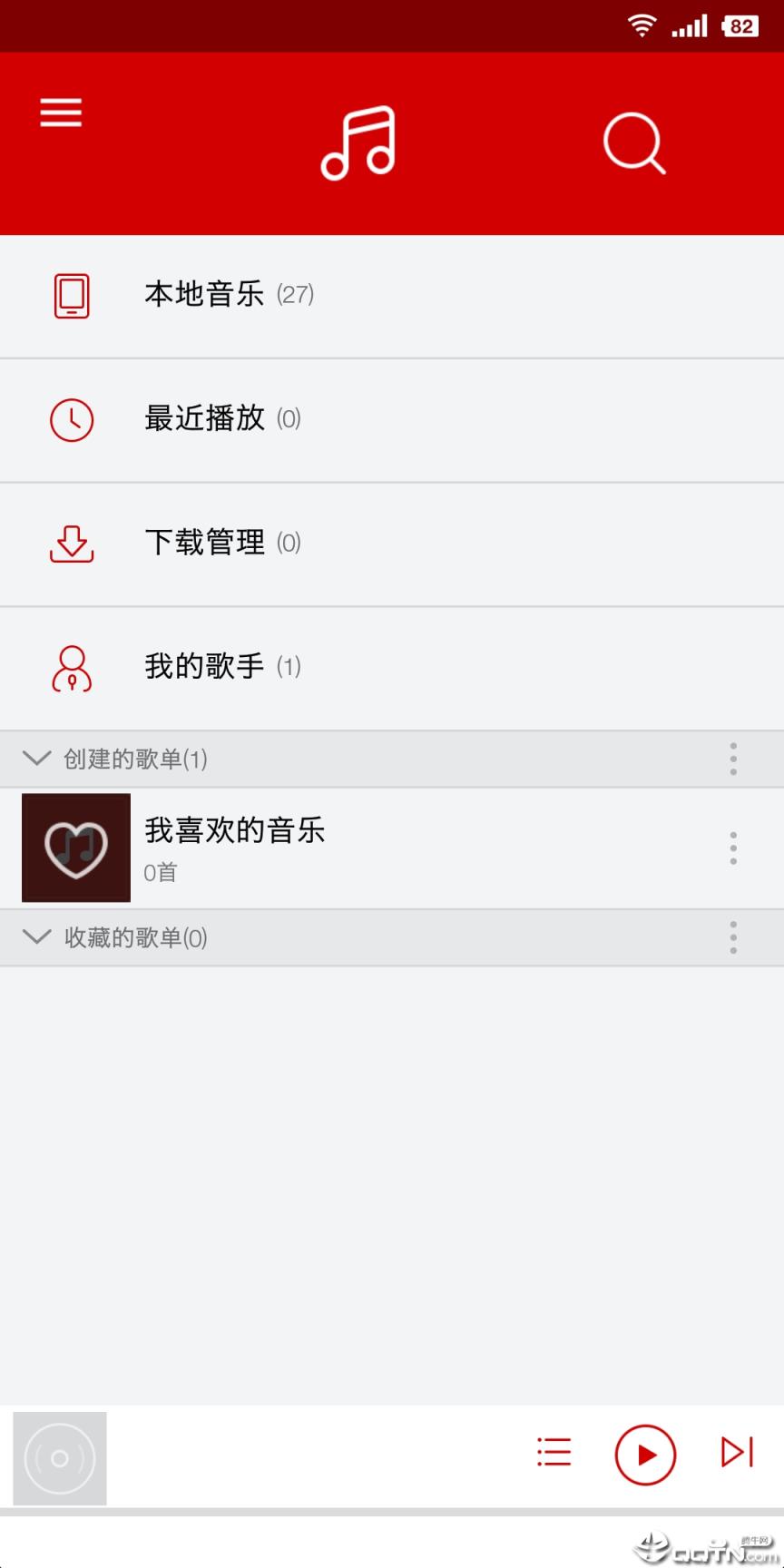Click the singer icon next to 我的歌手

(71, 668)
